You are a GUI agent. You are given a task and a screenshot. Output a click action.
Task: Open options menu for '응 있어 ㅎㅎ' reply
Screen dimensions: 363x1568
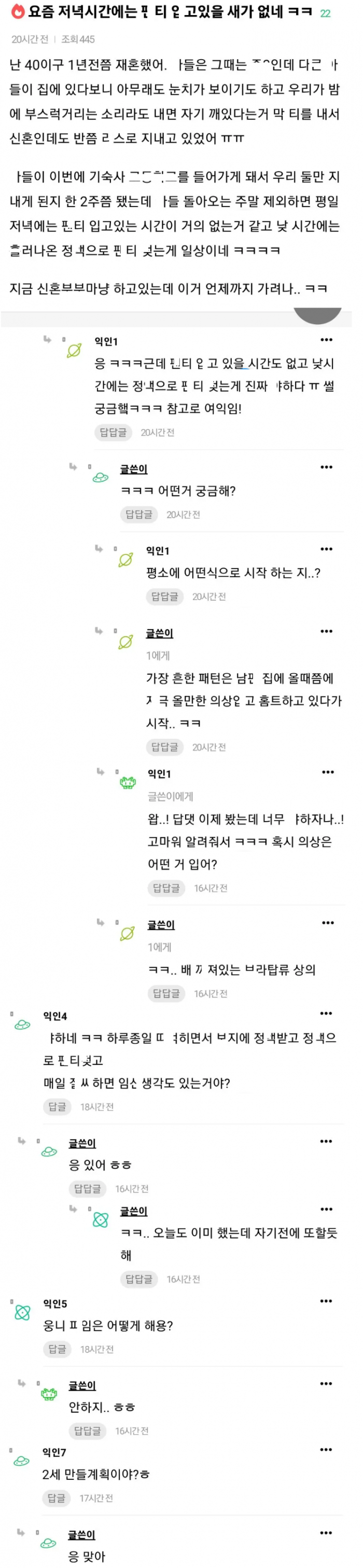pos(327,1141)
